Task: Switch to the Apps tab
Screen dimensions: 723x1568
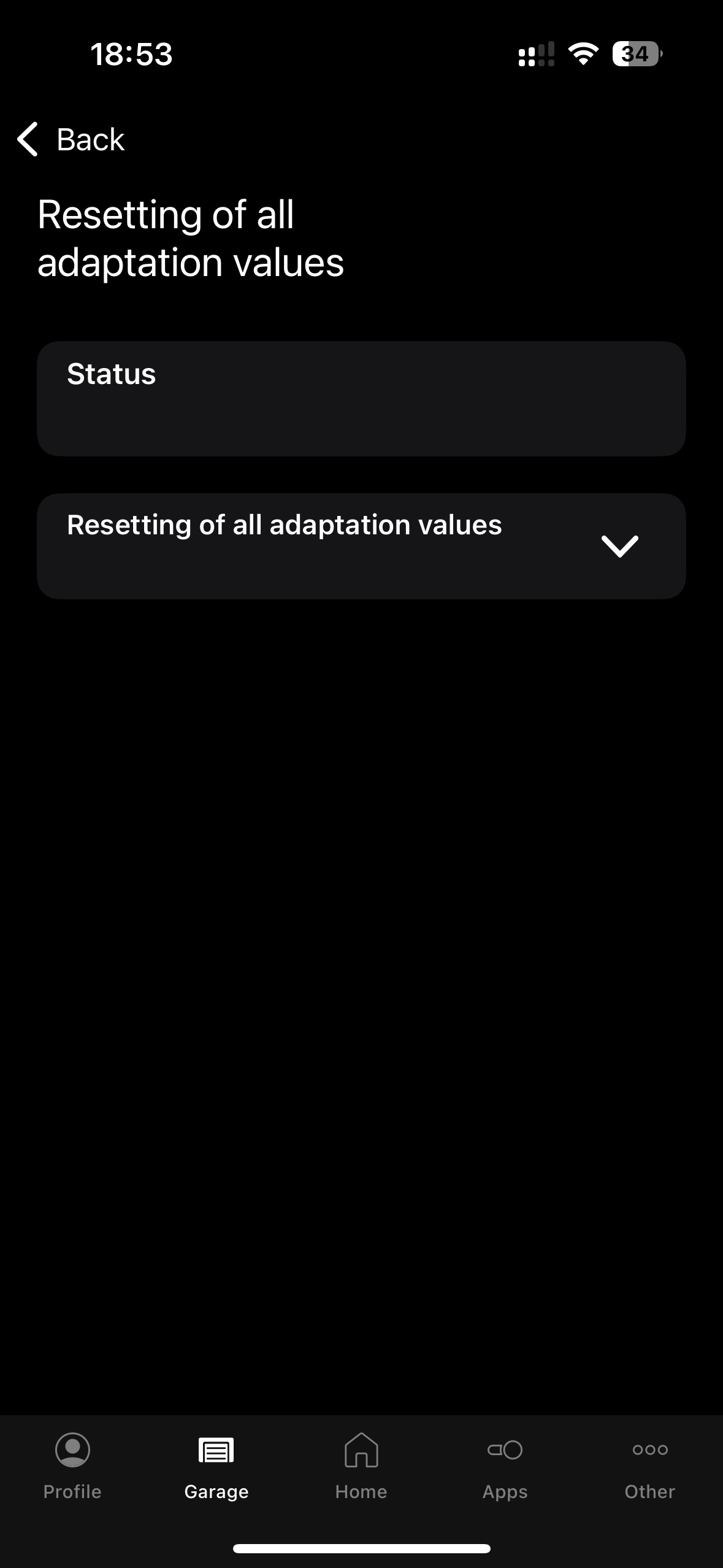Action: [505, 1467]
